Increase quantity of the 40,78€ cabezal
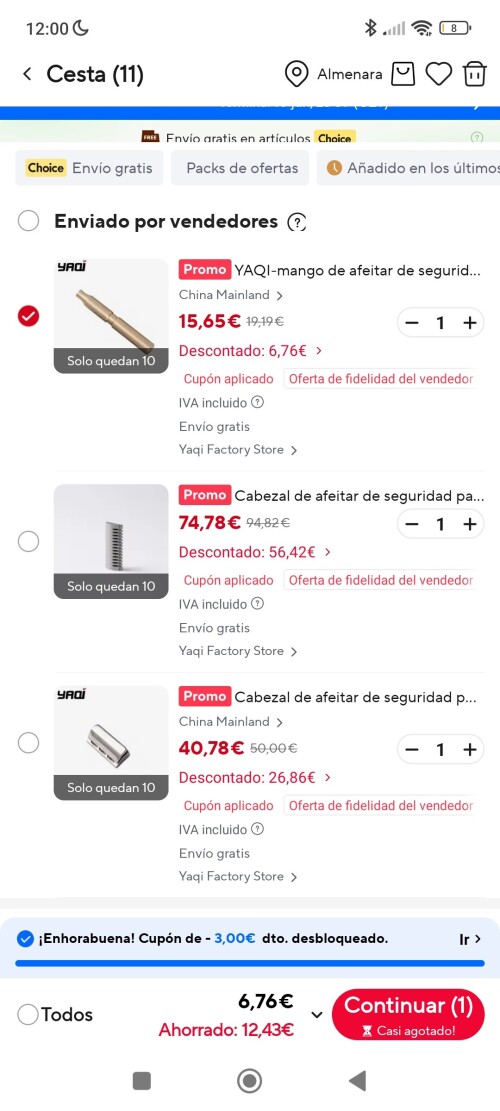This screenshot has width=500, height=1111. [x=470, y=750]
